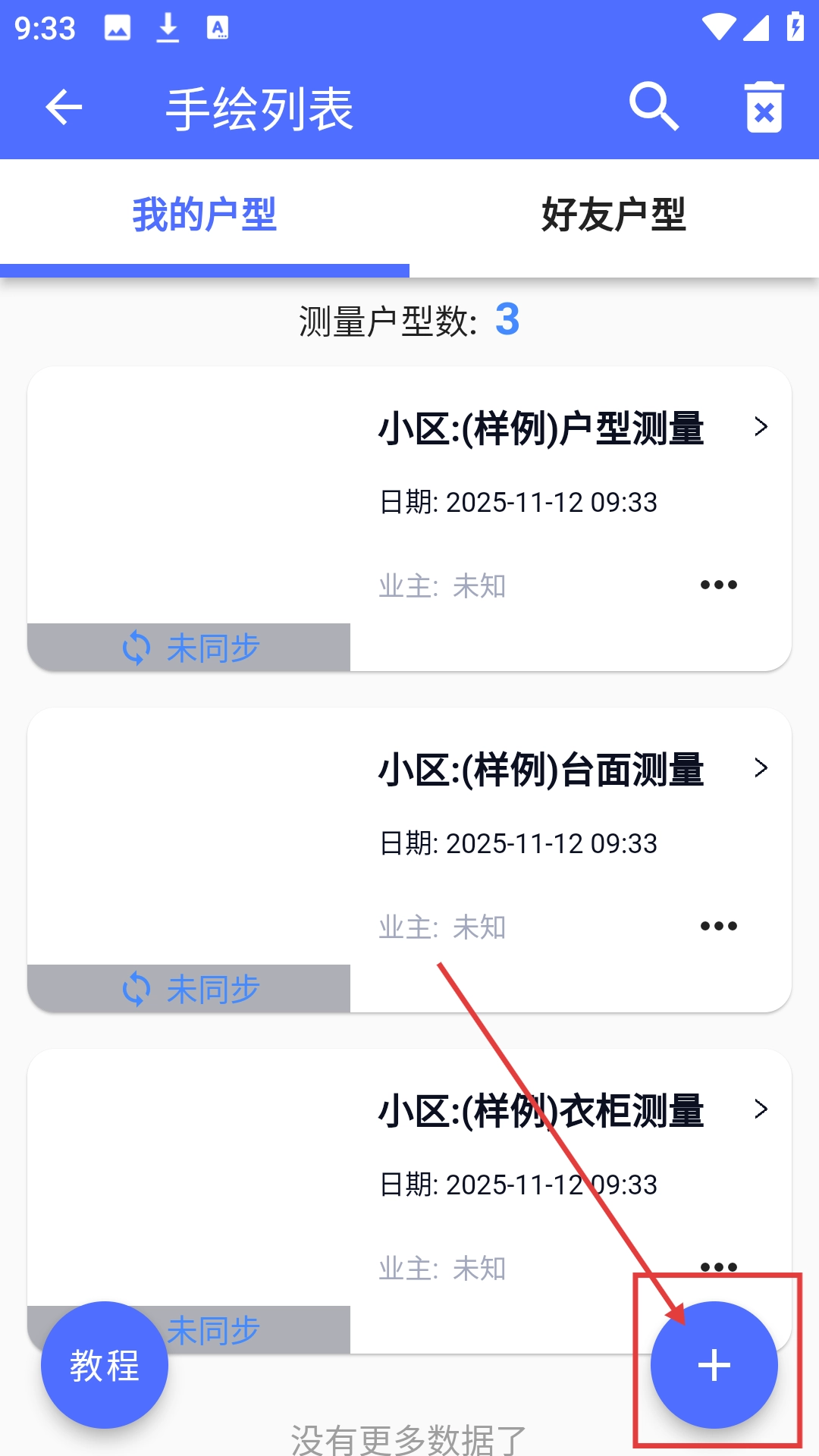Tap 未同步 under (样例)台面测量
Screen dimensions: 819x1456
(x=190, y=989)
